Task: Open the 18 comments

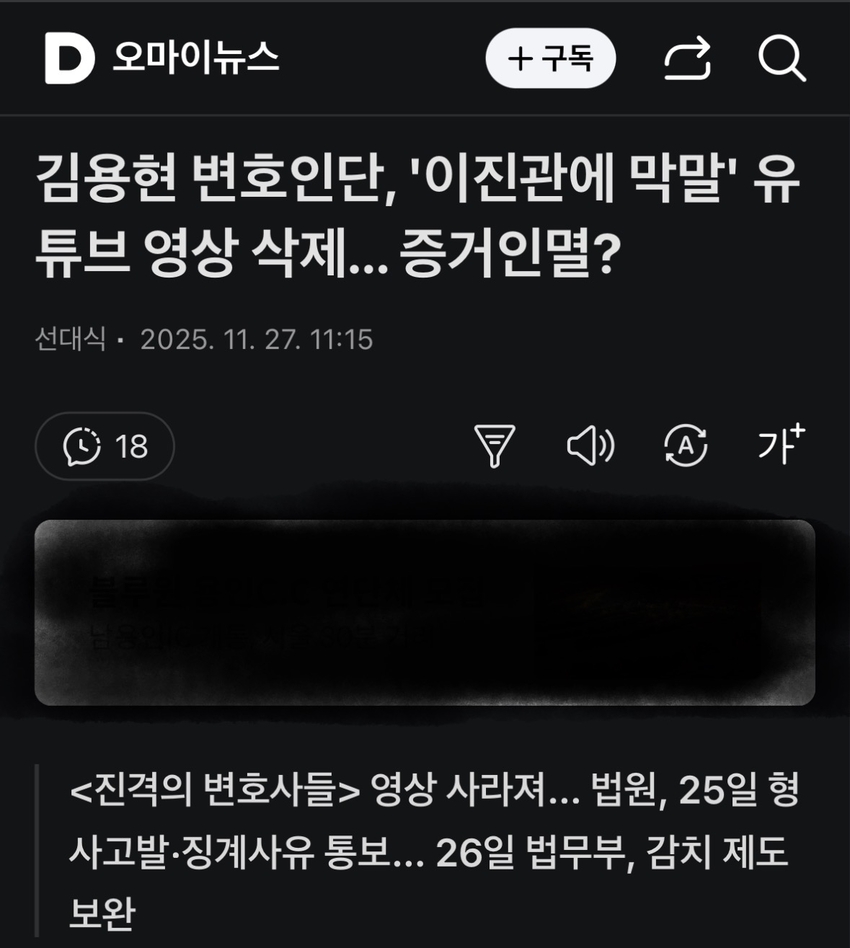Action: tap(105, 446)
